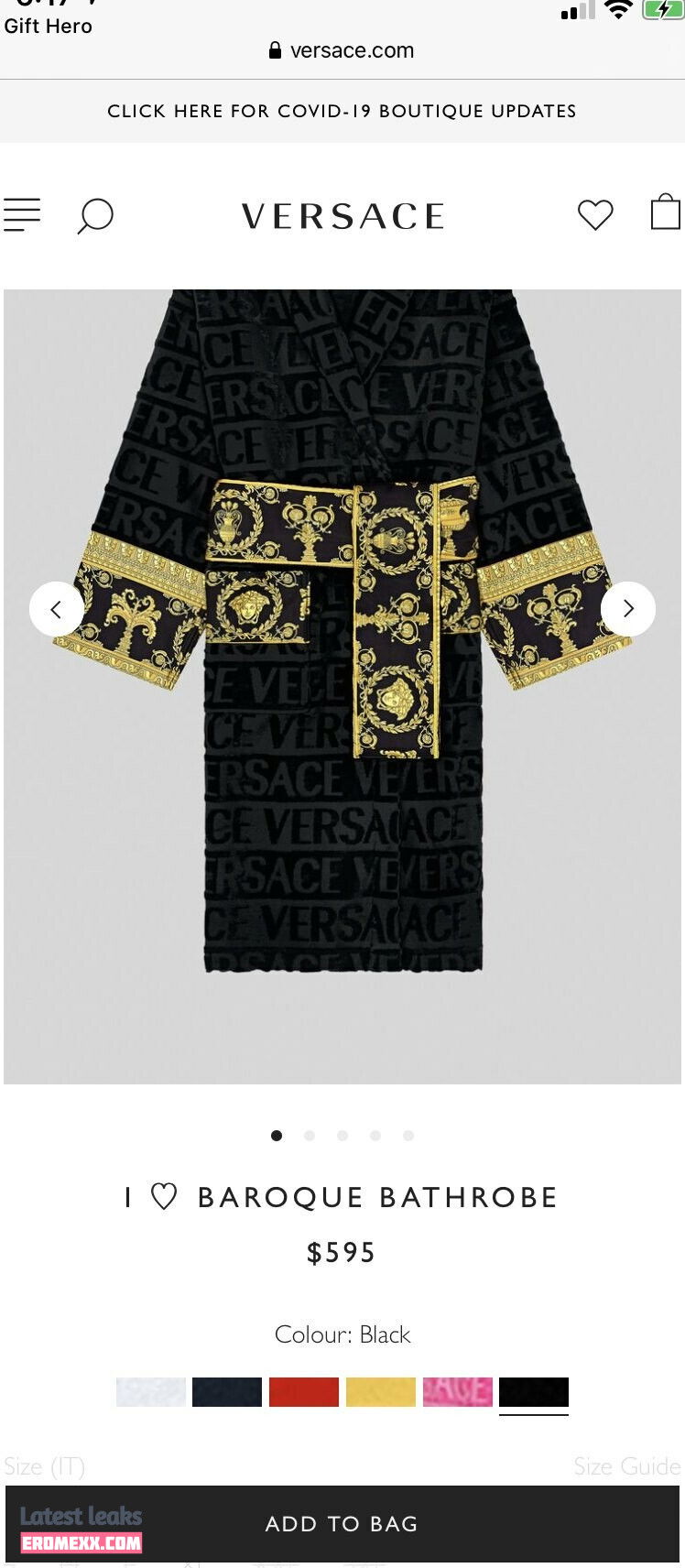685x1568 pixels.
Task: Add the bathrobe to bag
Action: point(342,1524)
